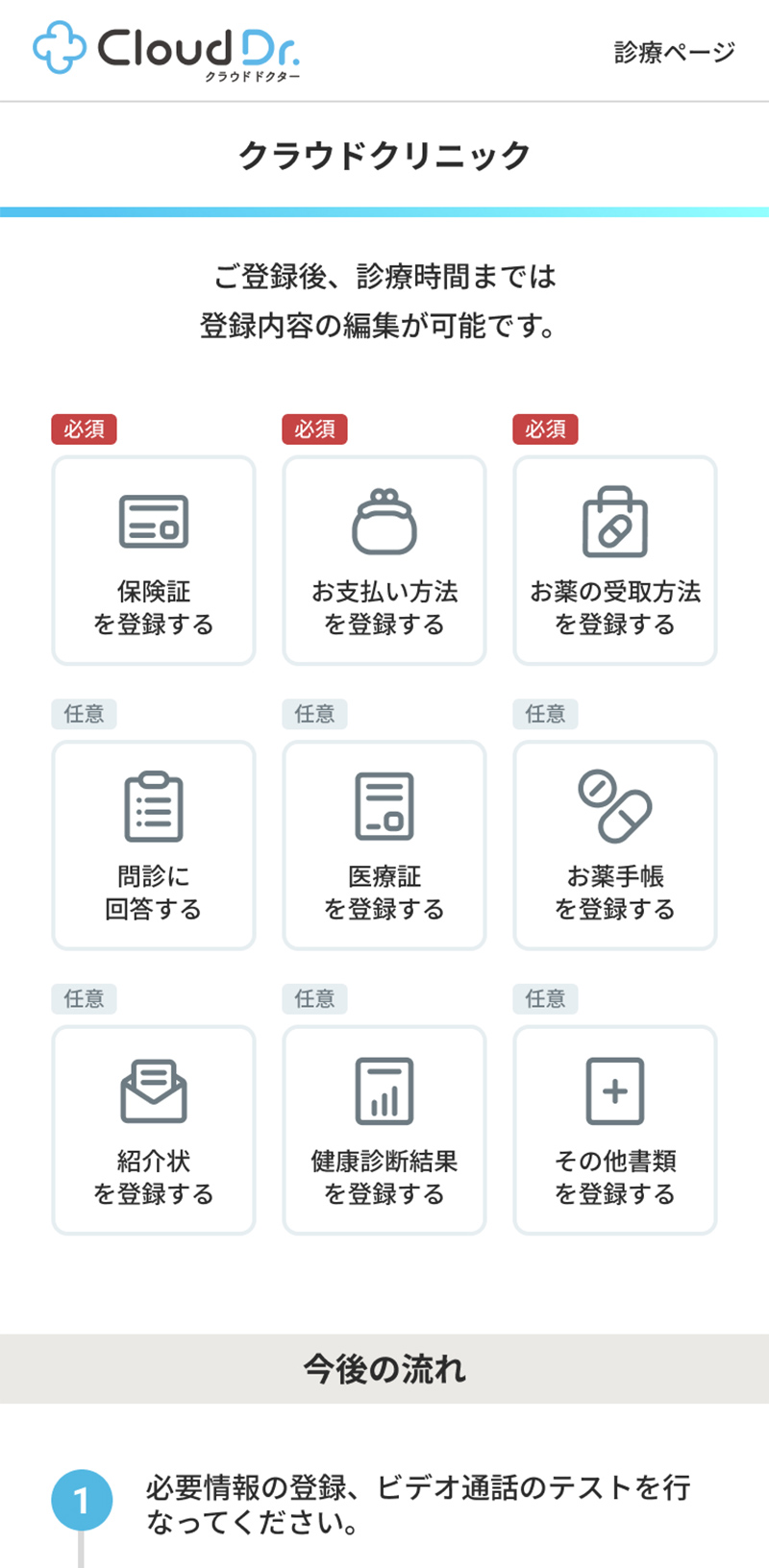
Task: Select お薬の受取方法を登録する card
Action: pyautogui.click(x=615, y=560)
